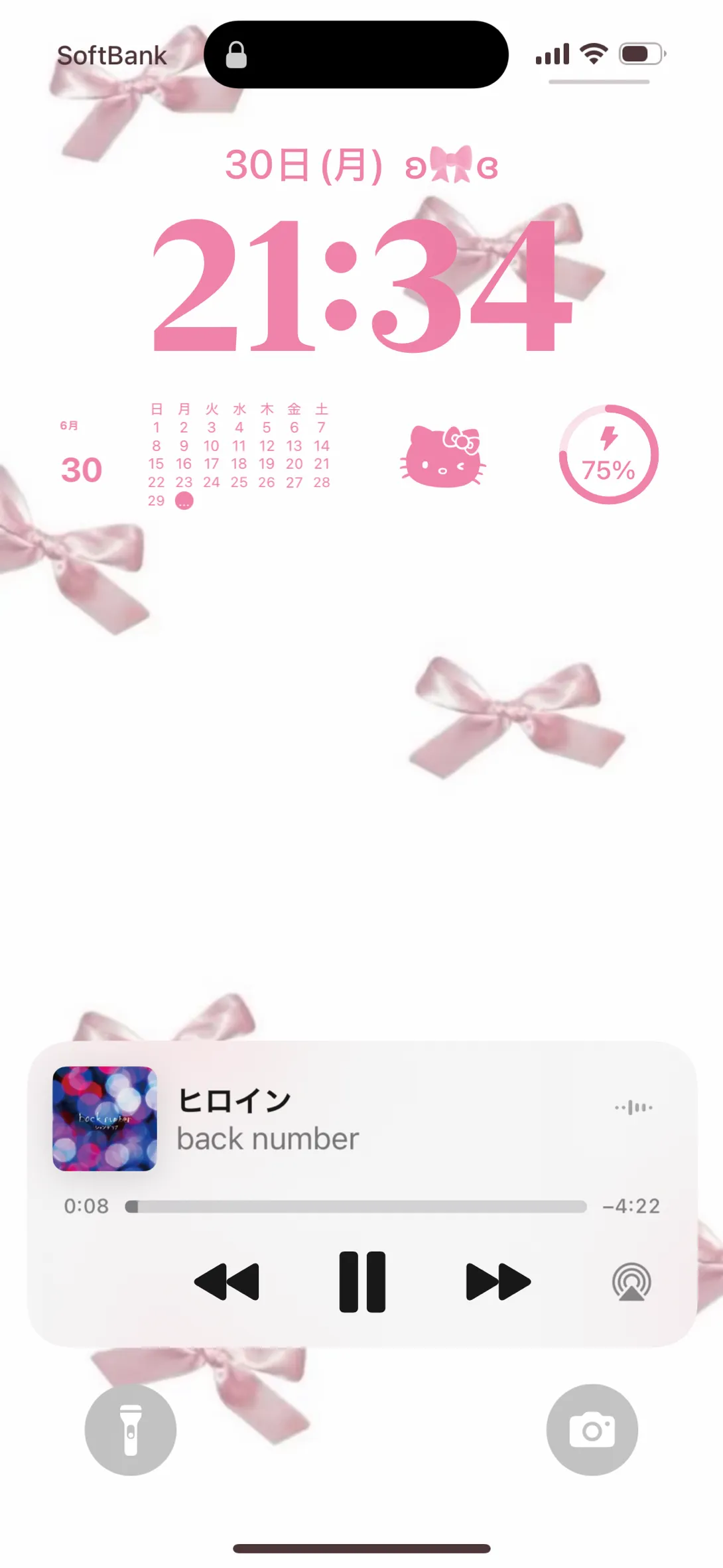723x1568 pixels.
Task: Open the back number album artwork
Action: tap(105, 1118)
